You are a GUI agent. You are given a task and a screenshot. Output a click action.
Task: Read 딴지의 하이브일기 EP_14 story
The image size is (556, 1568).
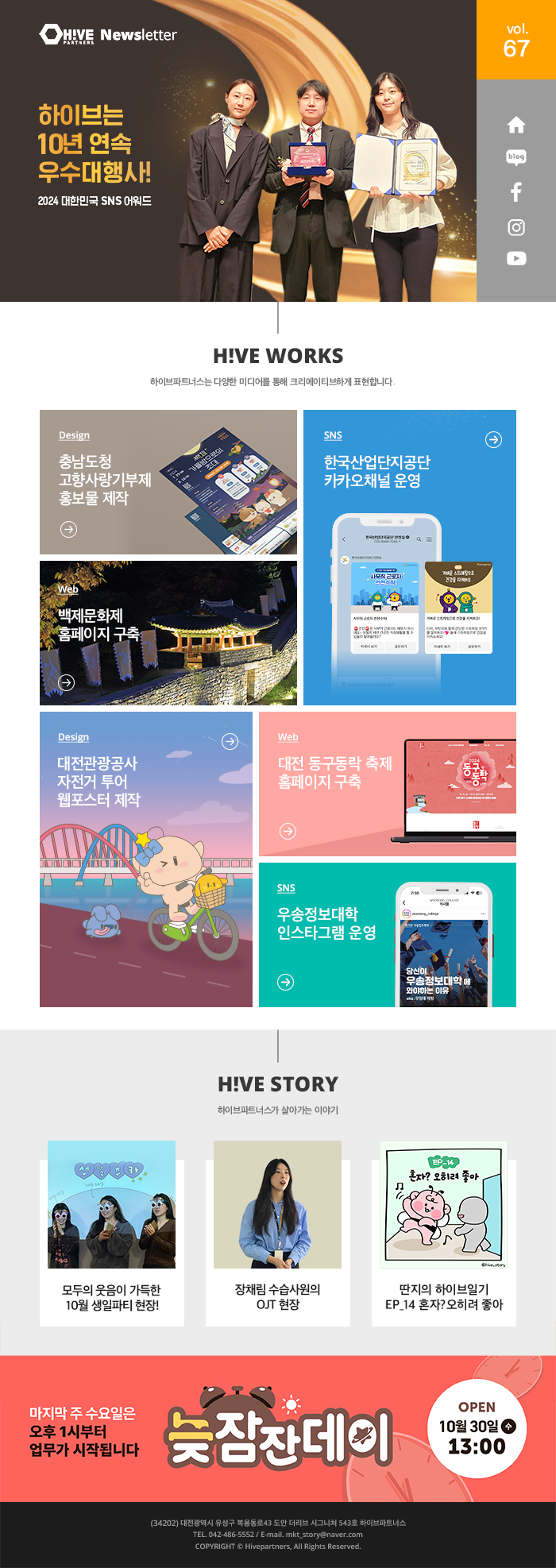point(444,1233)
